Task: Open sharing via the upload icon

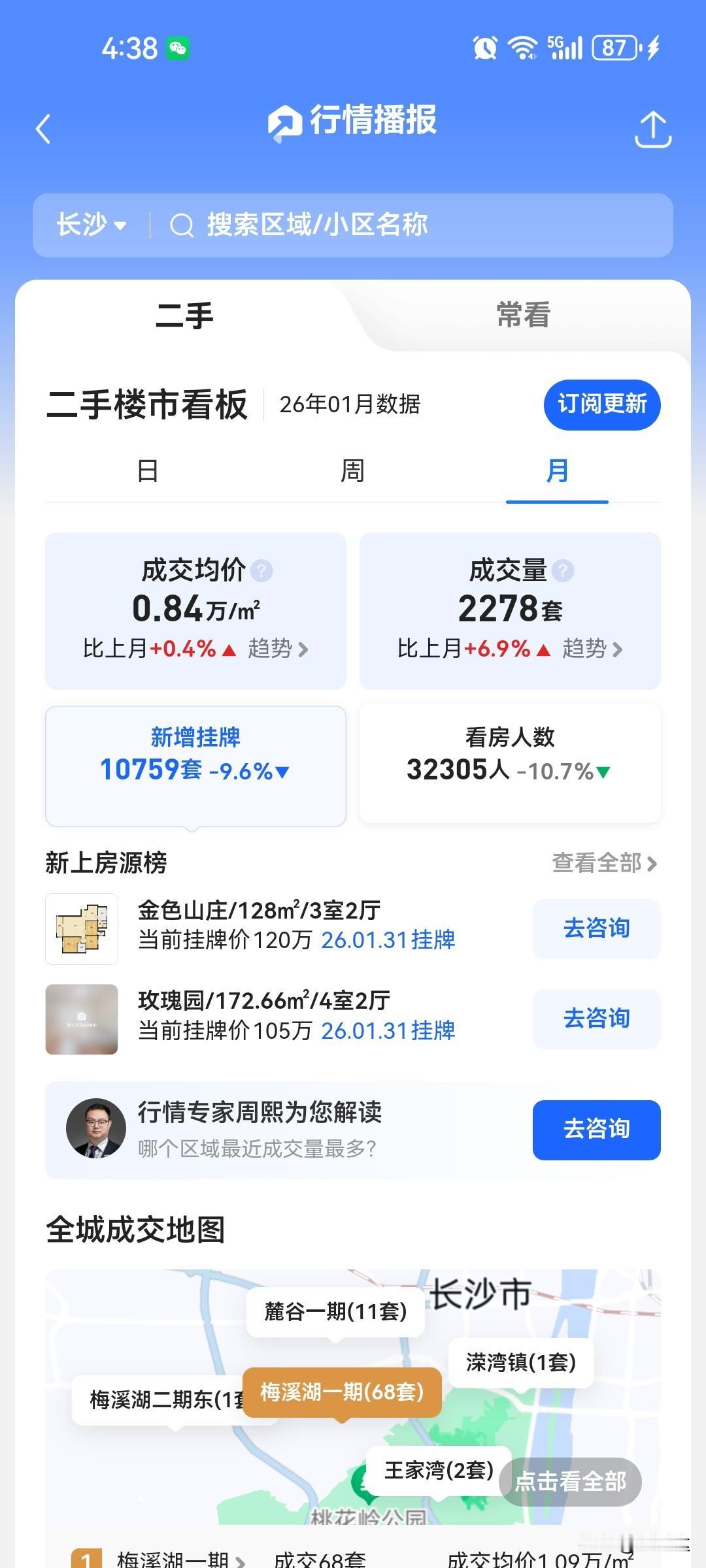Action: pos(654,129)
